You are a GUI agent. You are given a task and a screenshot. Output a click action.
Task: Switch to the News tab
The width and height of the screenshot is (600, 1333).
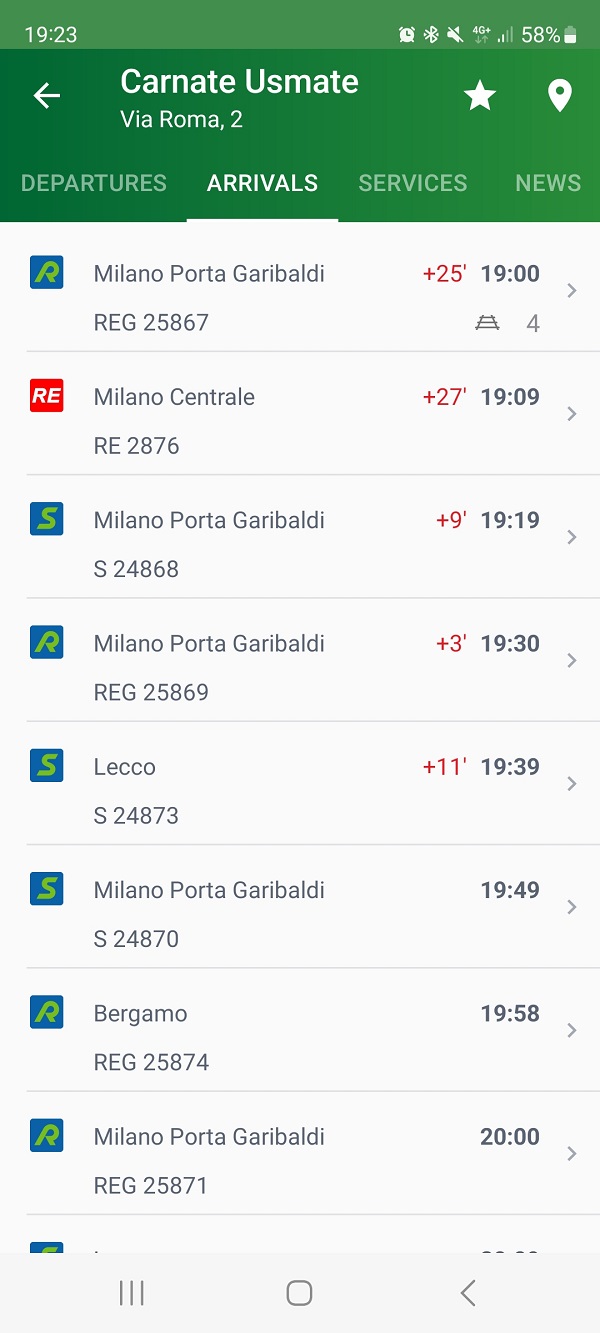click(x=548, y=183)
